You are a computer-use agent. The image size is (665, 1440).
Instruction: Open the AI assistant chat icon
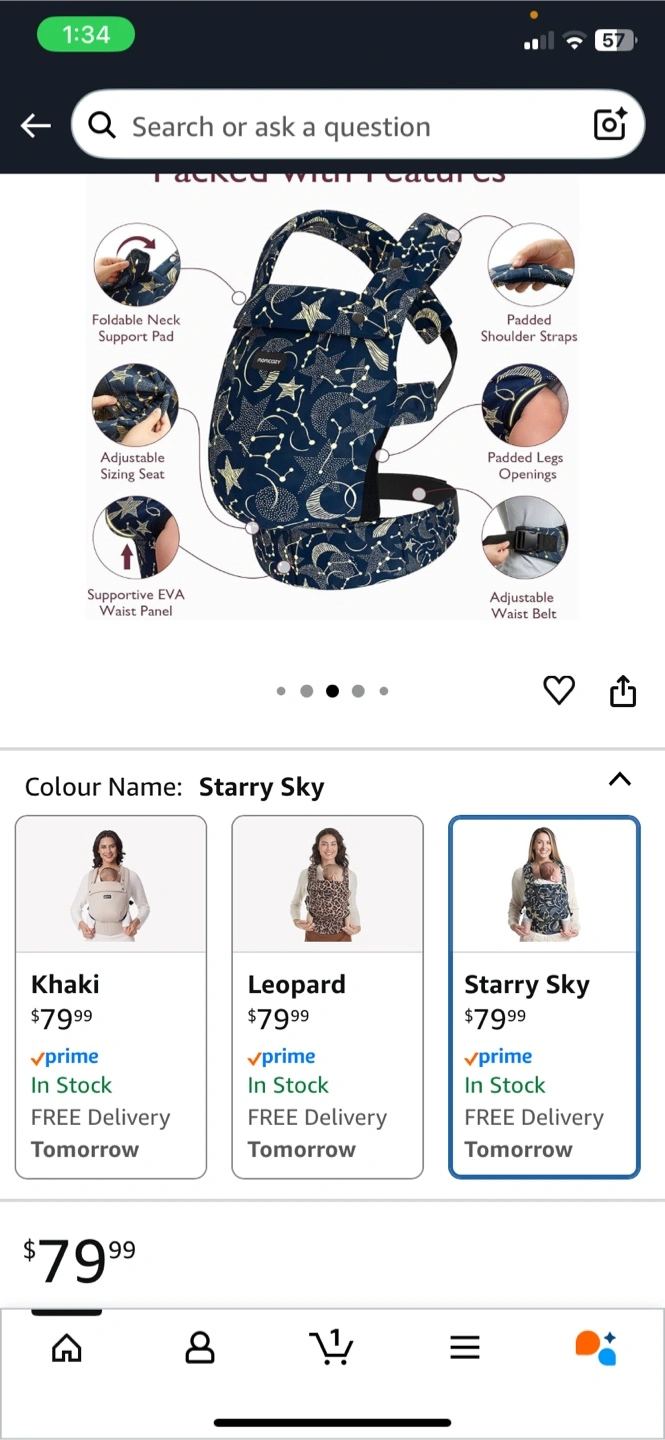[x=596, y=1347]
